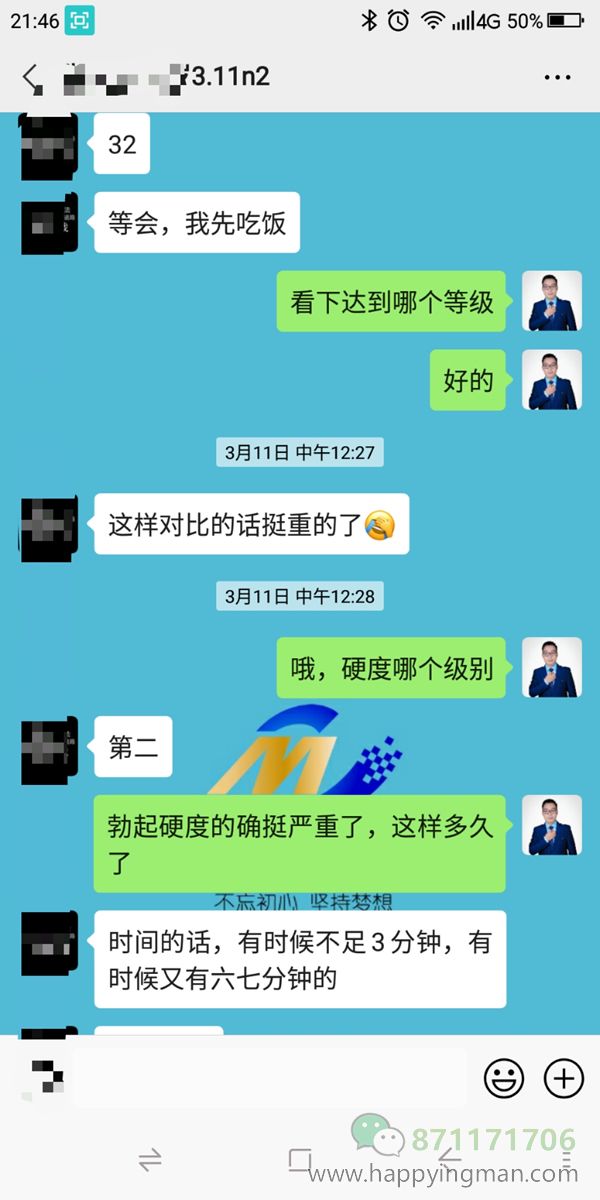The image size is (600, 1200).
Task: Focus the message input field
Action: click(x=270, y=1078)
